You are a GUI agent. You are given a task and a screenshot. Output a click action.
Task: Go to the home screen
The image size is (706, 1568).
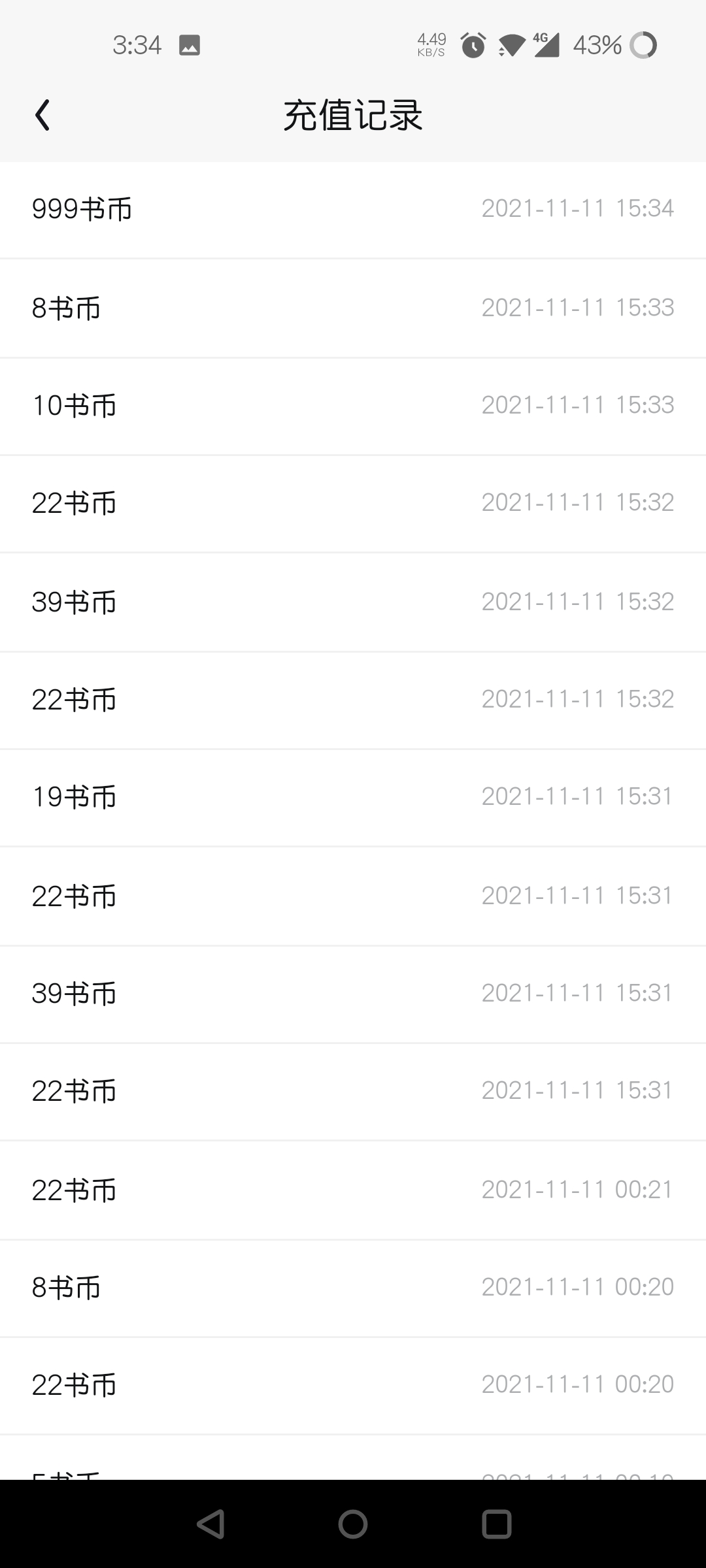tap(353, 1524)
